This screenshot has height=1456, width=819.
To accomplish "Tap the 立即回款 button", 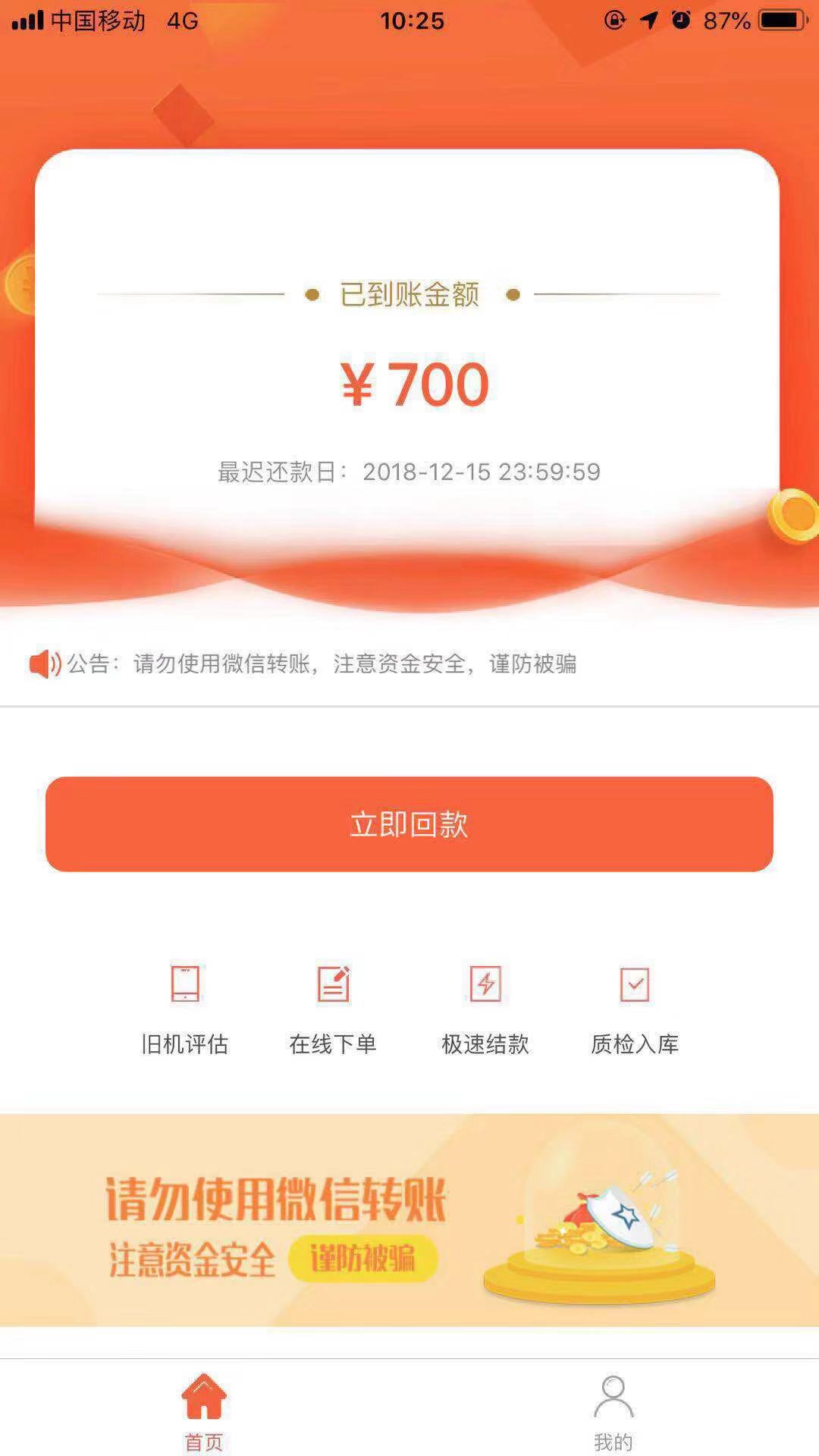I will [409, 824].
